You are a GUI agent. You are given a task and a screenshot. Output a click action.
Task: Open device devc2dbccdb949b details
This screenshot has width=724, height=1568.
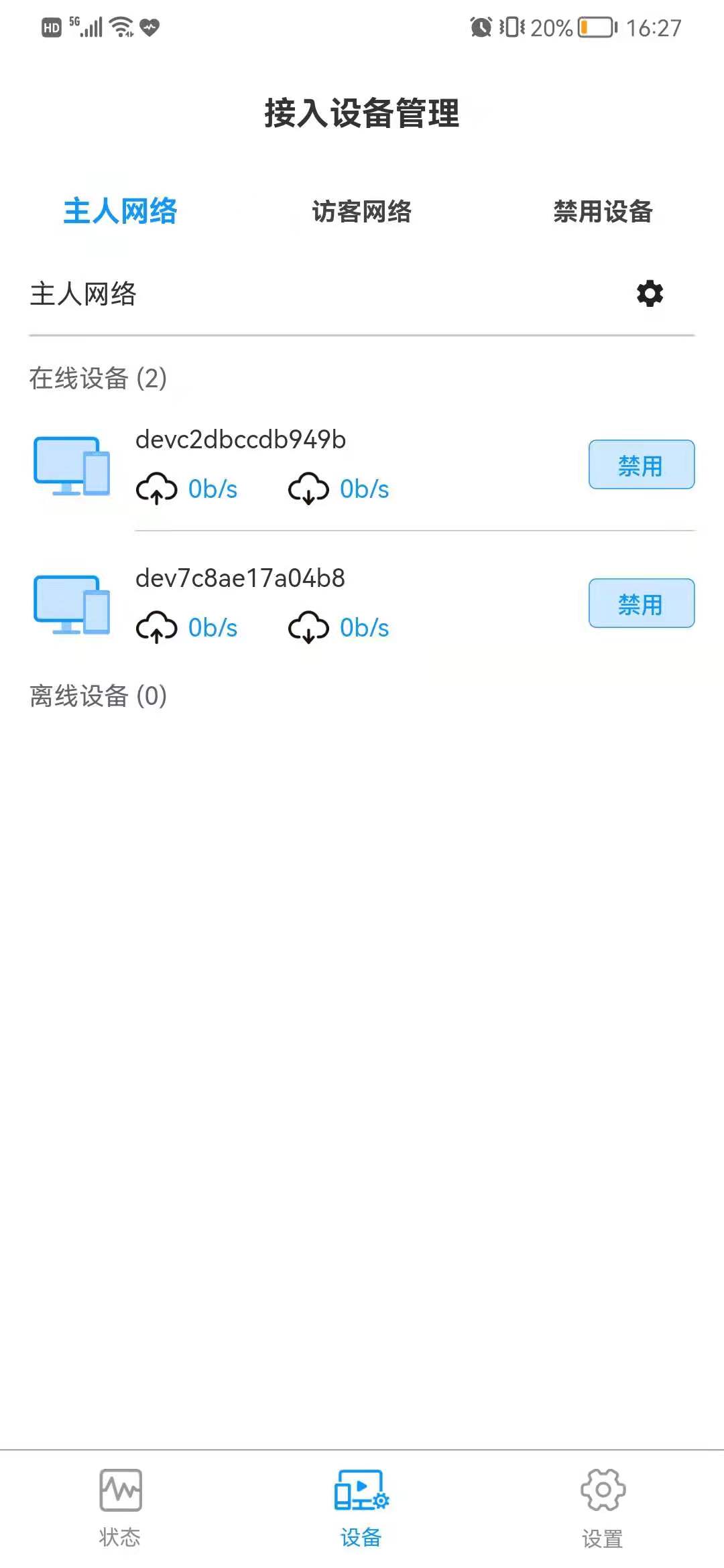(240, 440)
